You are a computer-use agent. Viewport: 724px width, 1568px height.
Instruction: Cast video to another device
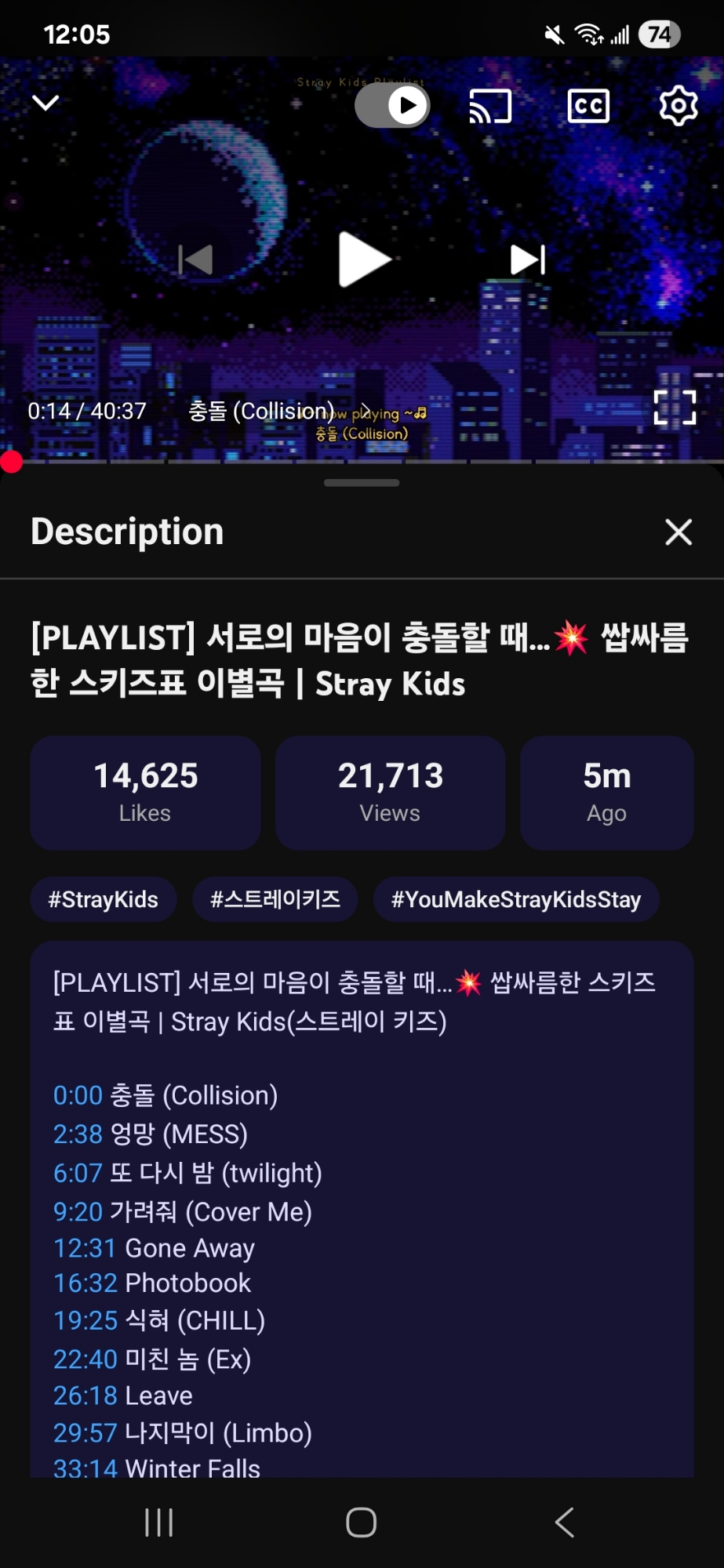pos(490,106)
